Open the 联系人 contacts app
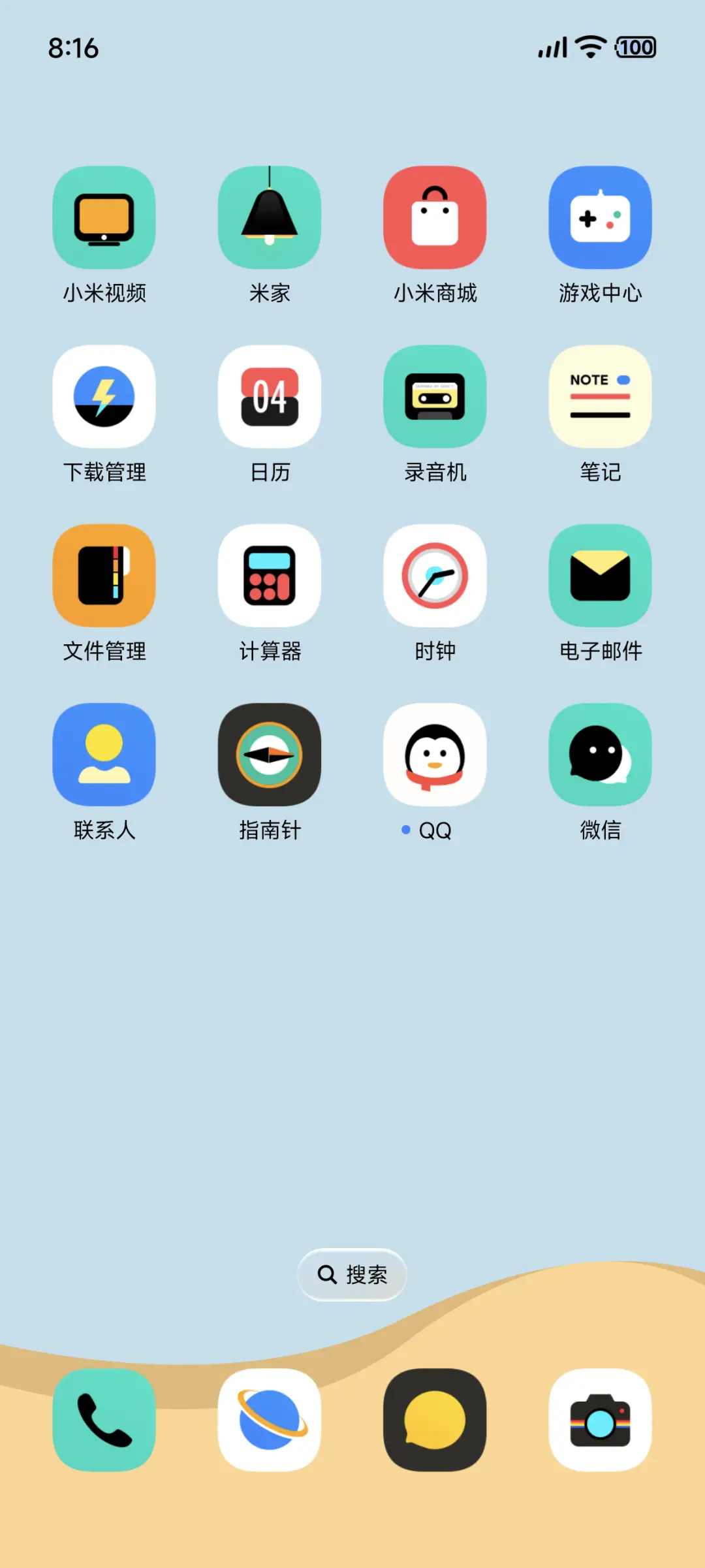Screen dimensions: 705x1568 coord(104,754)
